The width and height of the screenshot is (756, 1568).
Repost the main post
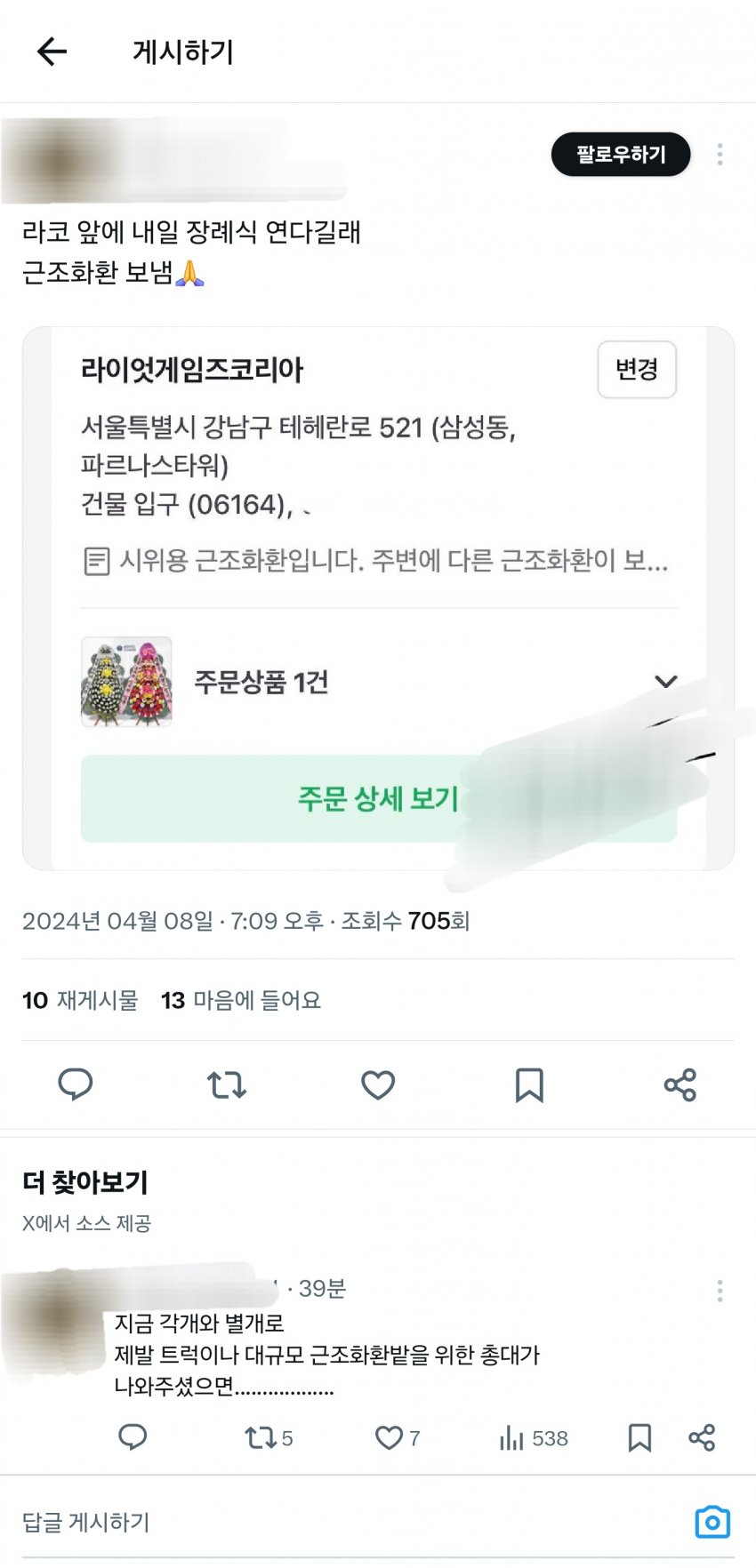tap(226, 1084)
